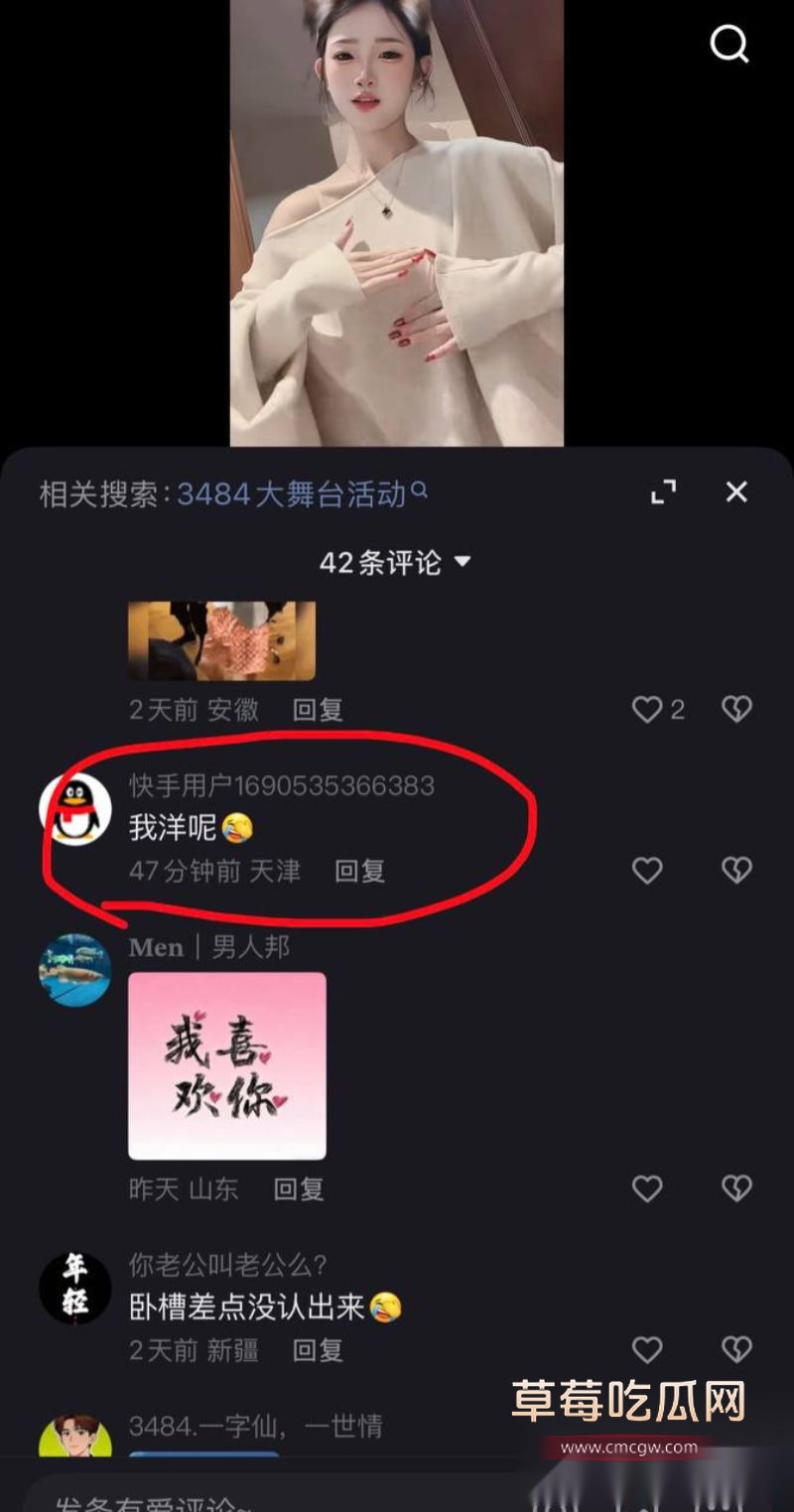The height and width of the screenshot is (1512, 794).
Task: Click the dislike icon on Men|男人邦's comment
Action: coord(734,1188)
